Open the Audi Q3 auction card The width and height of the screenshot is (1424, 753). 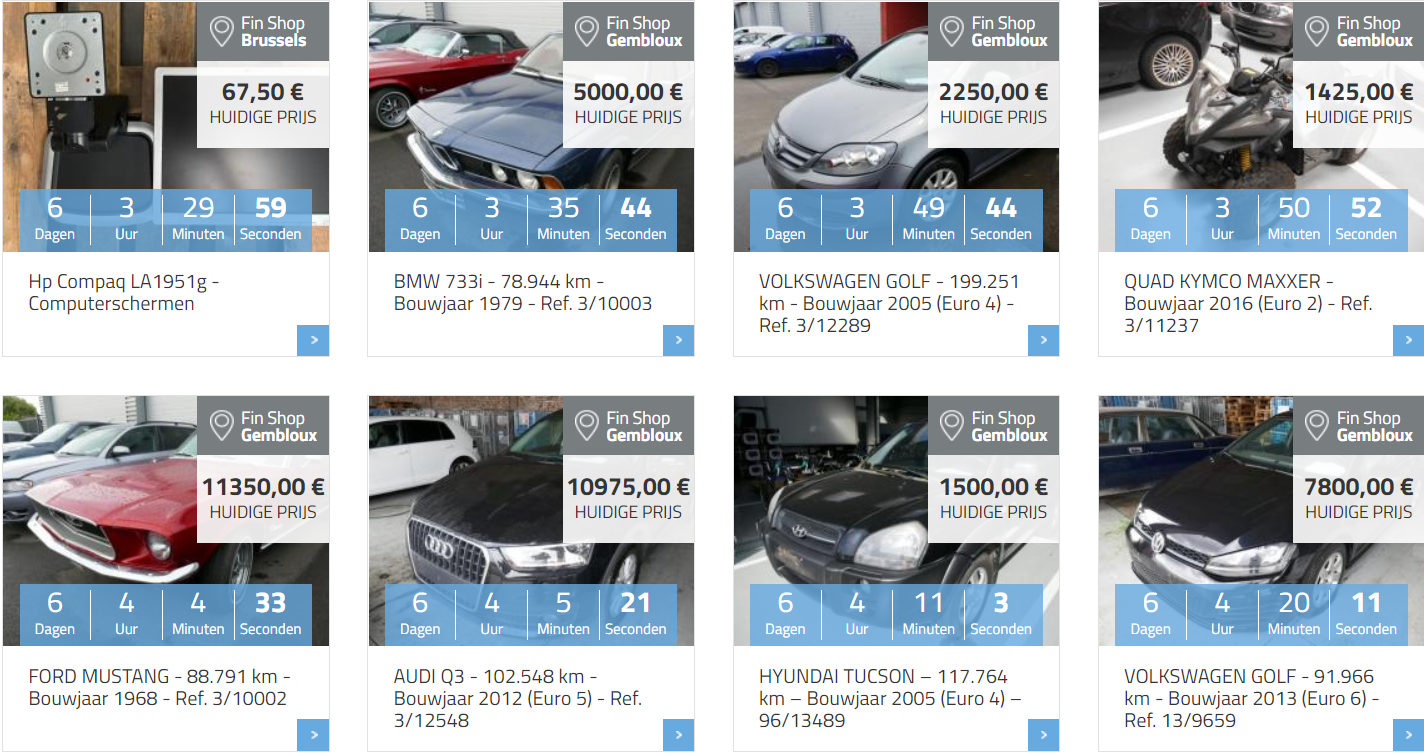517,697
